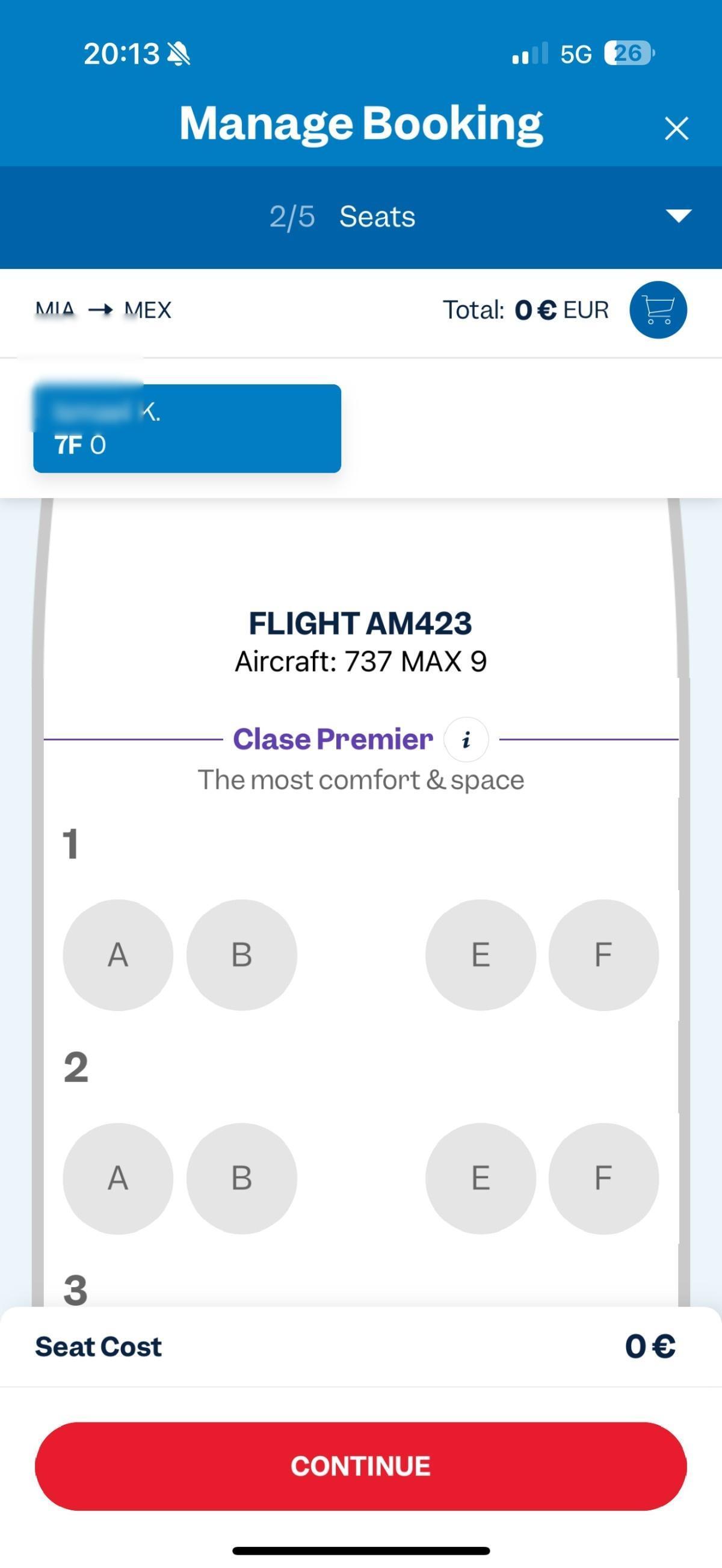Choose seat A in row 2

[118, 1178]
